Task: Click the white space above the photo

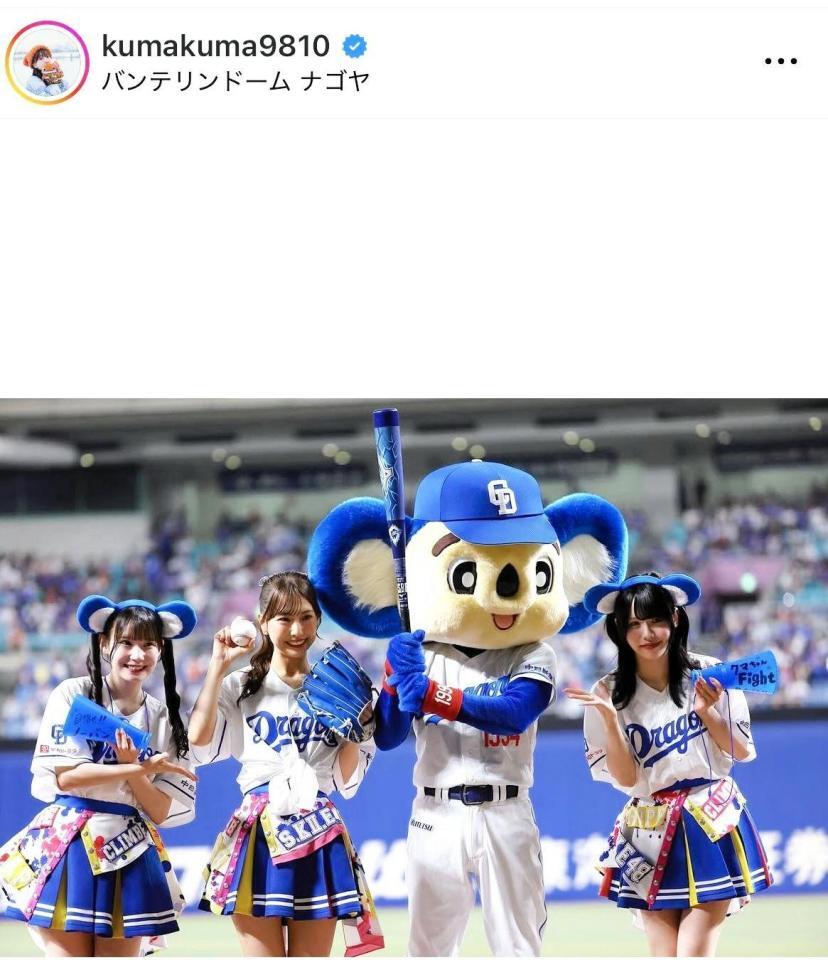Action: pos(414,250)
